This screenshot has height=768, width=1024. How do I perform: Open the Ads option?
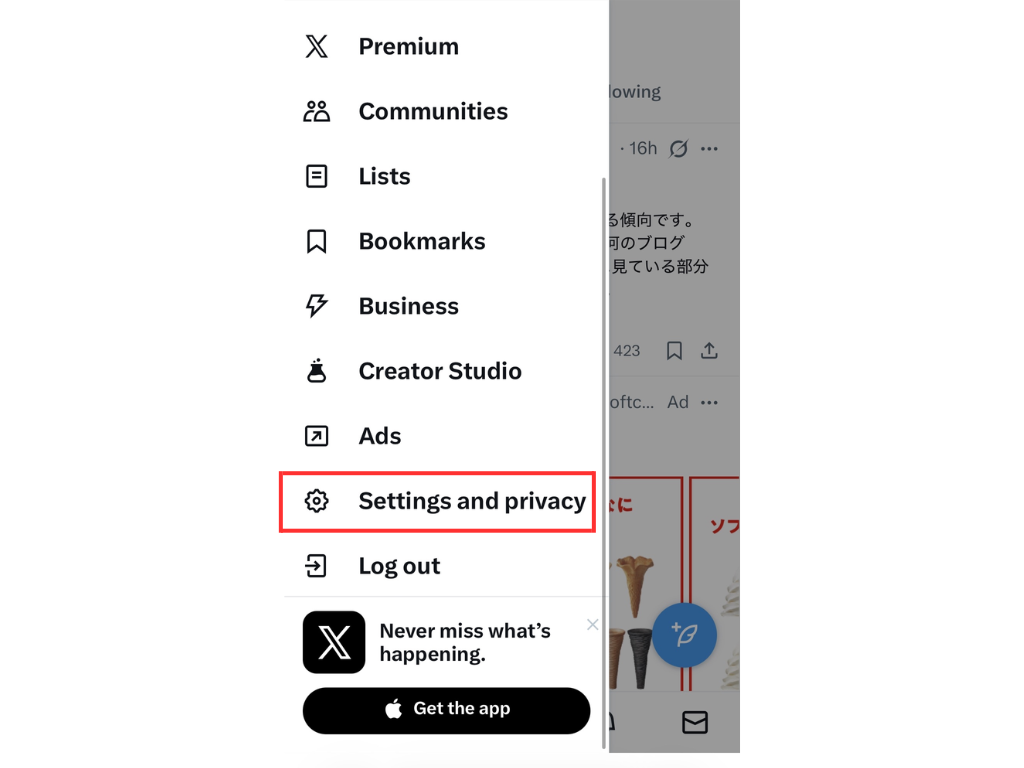pyautogui.click(x=379, y=437)
